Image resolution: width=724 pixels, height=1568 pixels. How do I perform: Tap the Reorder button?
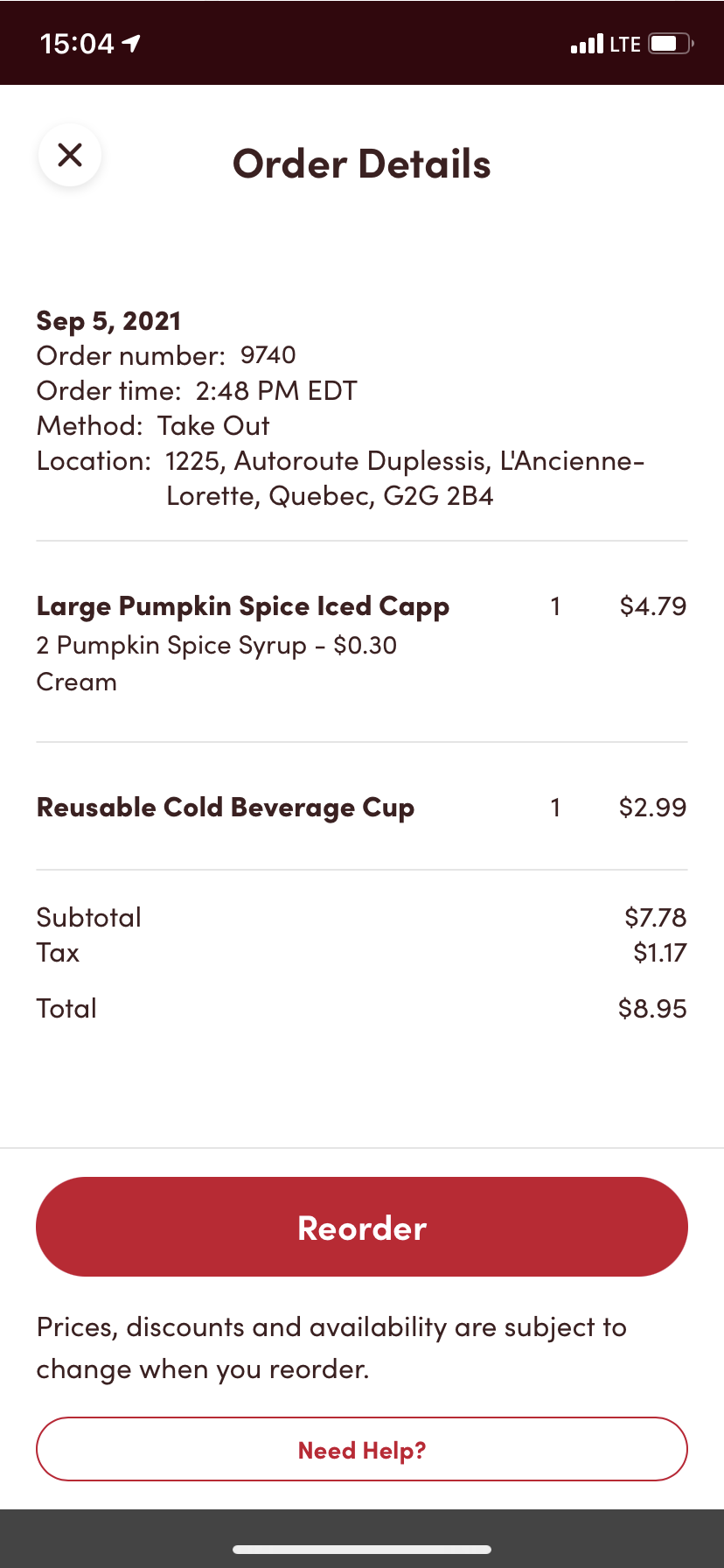tap(361, 1227)
